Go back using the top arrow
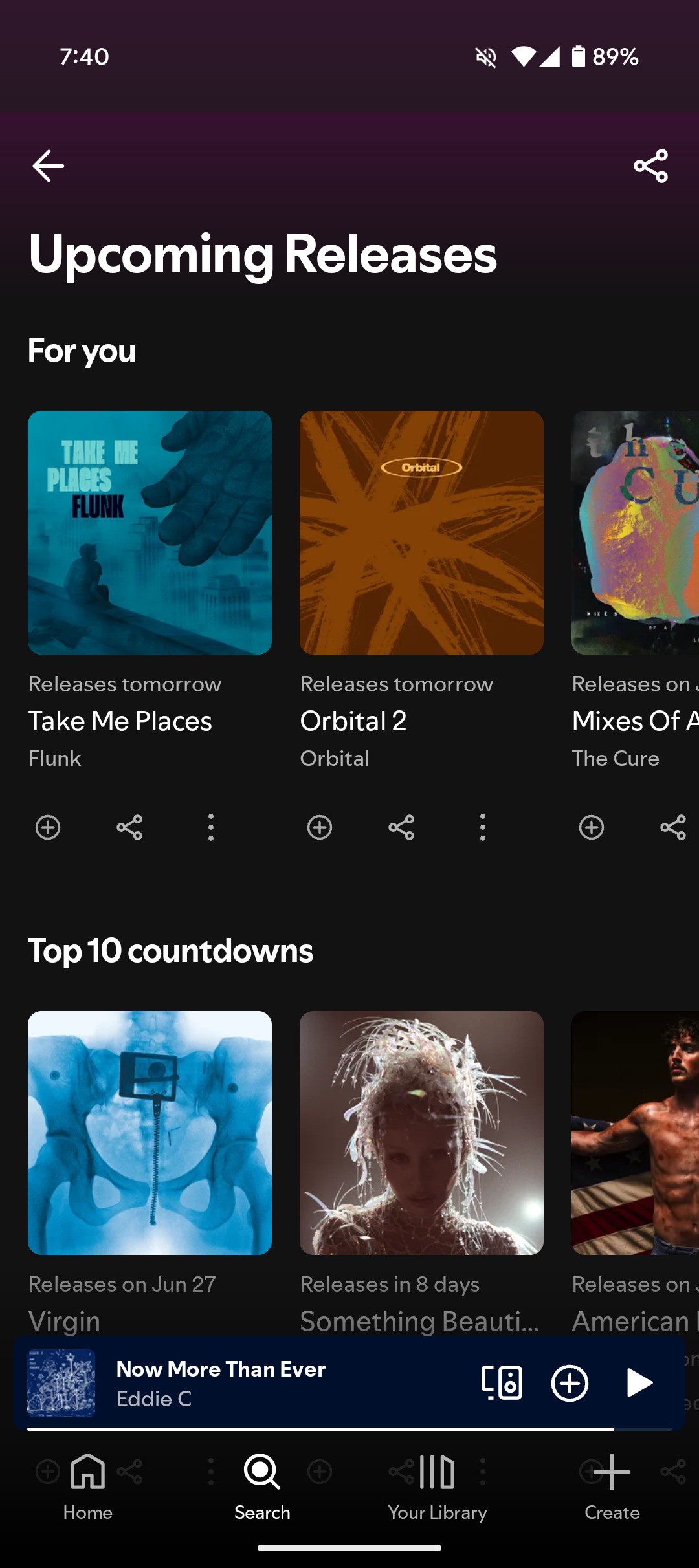This screenshot has height=1568, width=699. [x=48, y=166]
